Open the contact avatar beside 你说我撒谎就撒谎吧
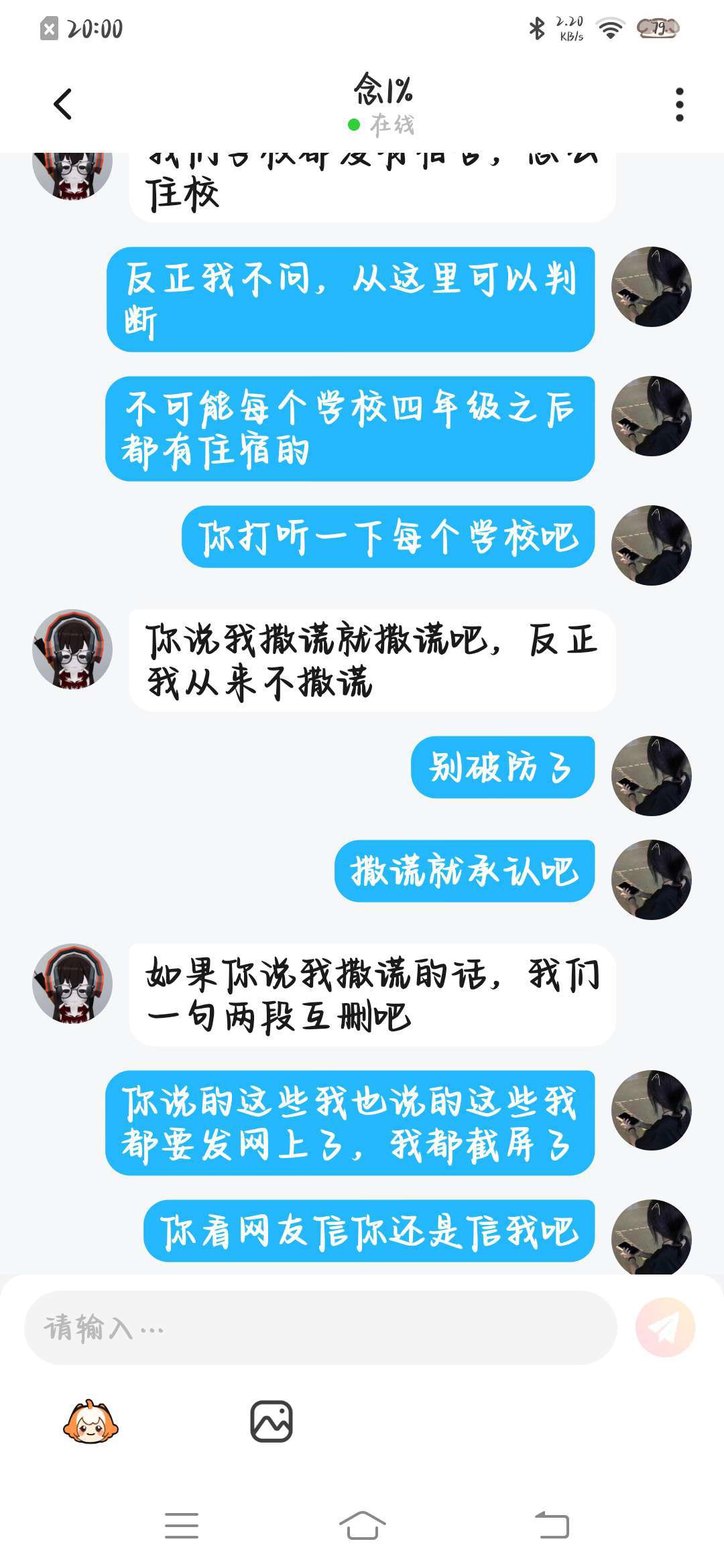724x1568 pixels. (72, 649)
